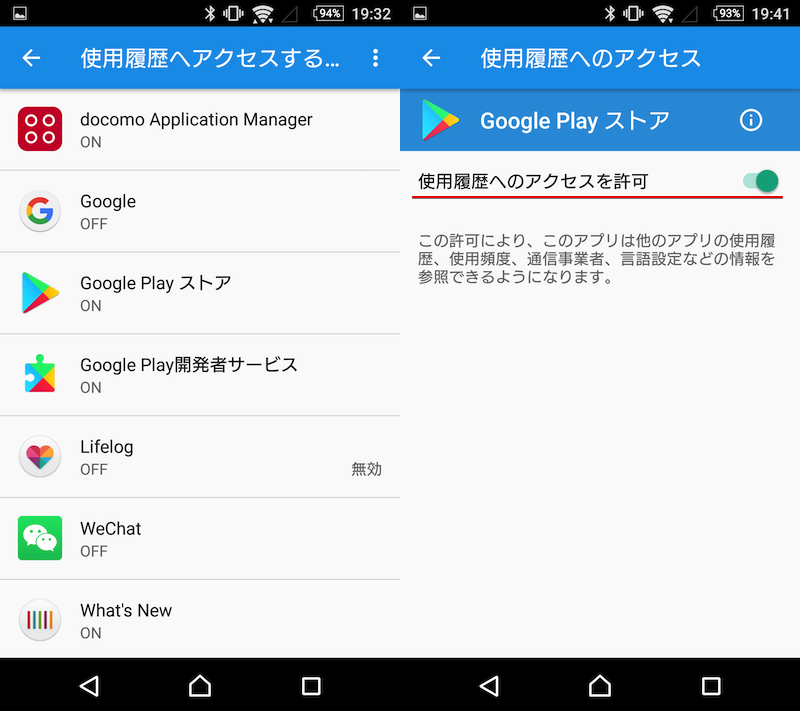
Task: Open recent apps on the right screen
Action: pyautogui.click(x=711, y=685)
